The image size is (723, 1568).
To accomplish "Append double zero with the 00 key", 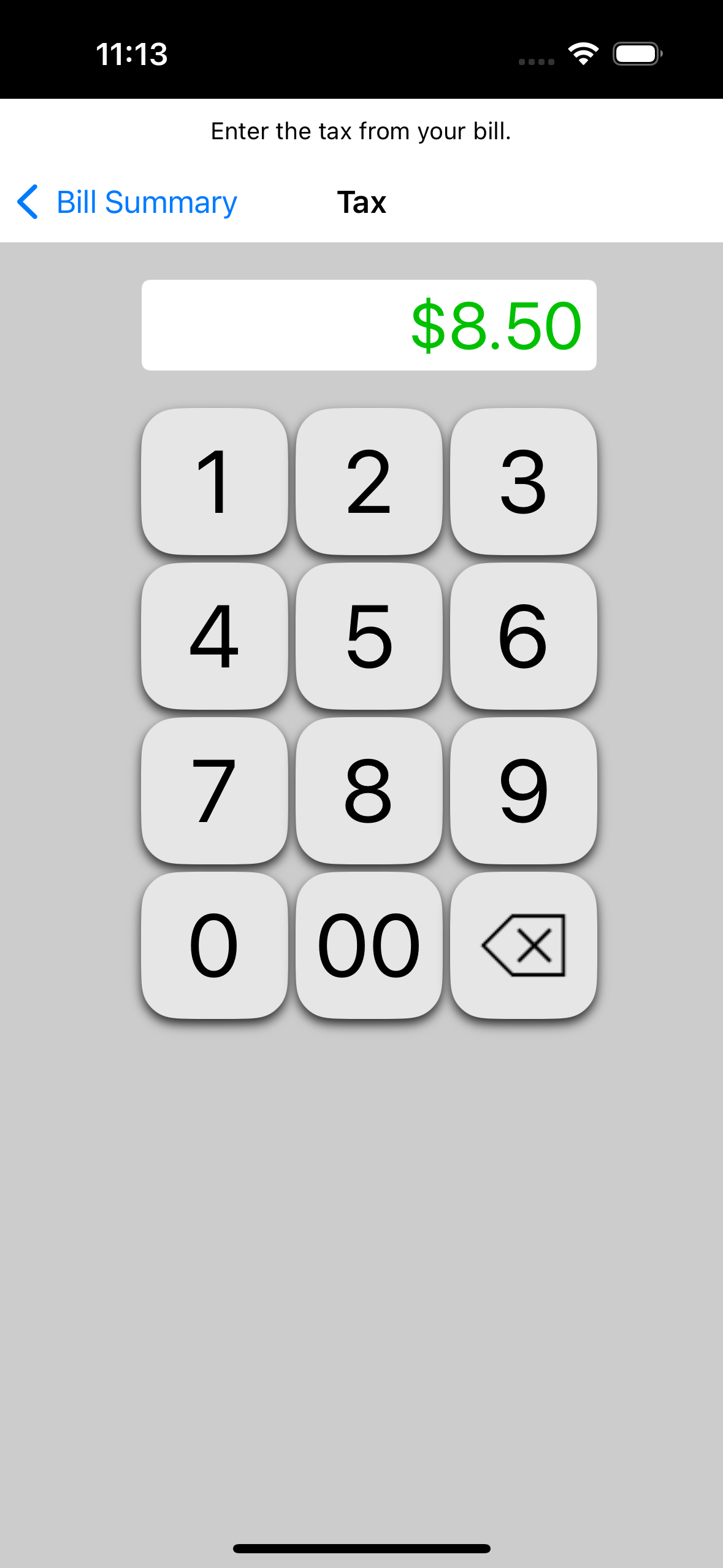I will 369,945.
